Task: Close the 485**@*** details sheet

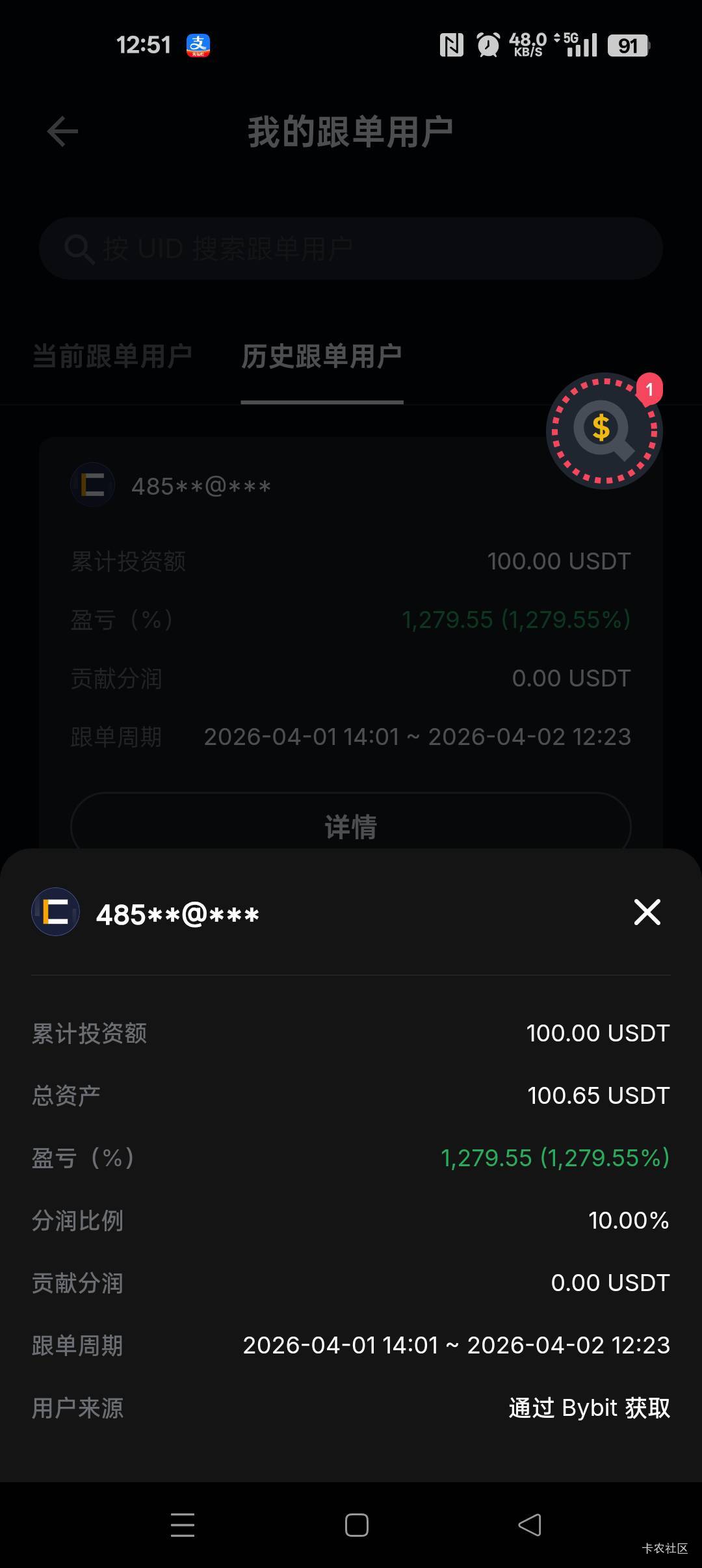Action: [647, 912]
